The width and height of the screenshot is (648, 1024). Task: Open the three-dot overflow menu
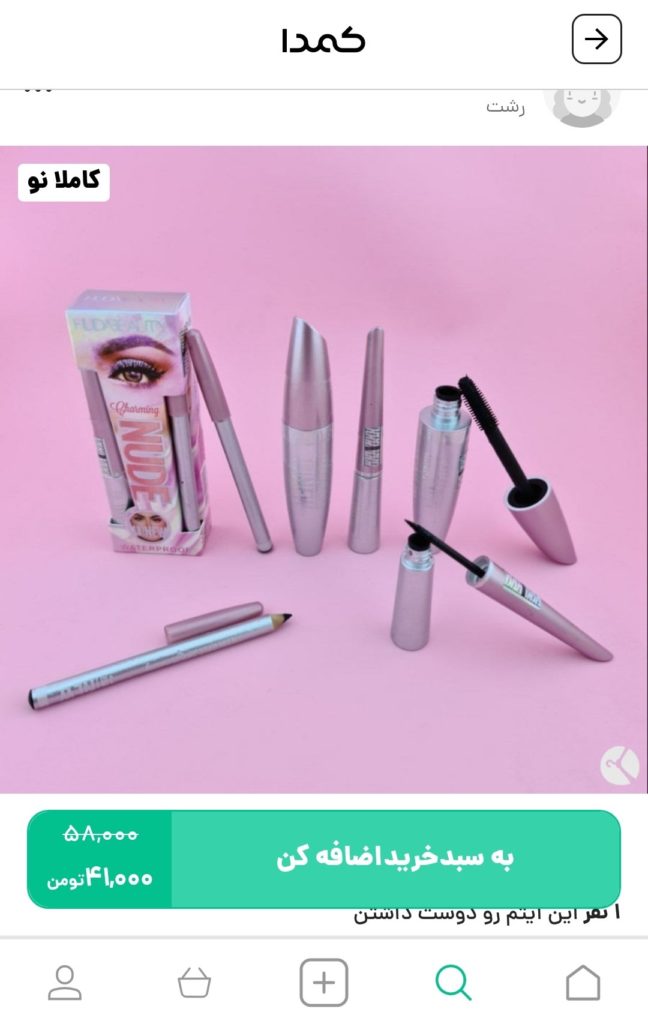[37, 92]
